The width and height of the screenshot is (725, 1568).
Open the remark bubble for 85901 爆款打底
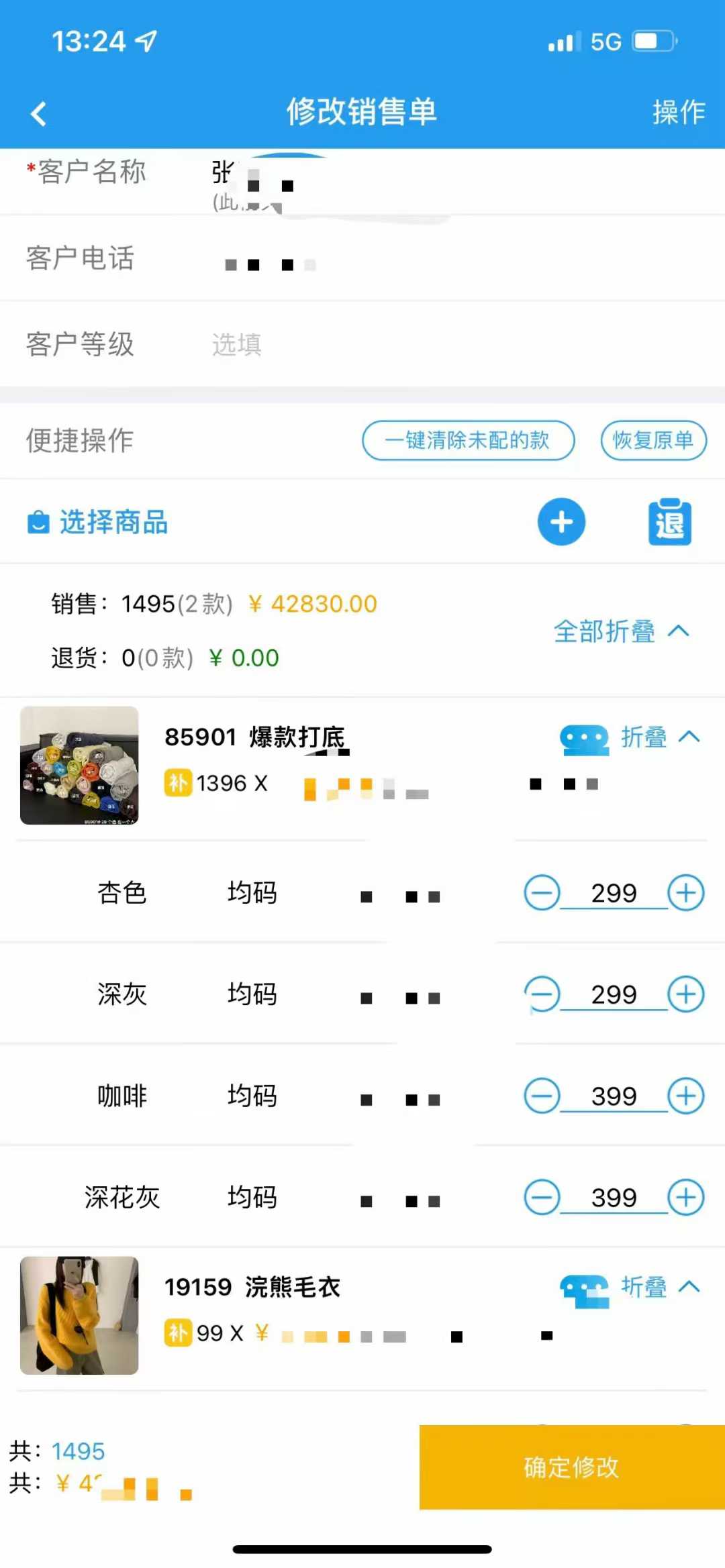(583, 739)
